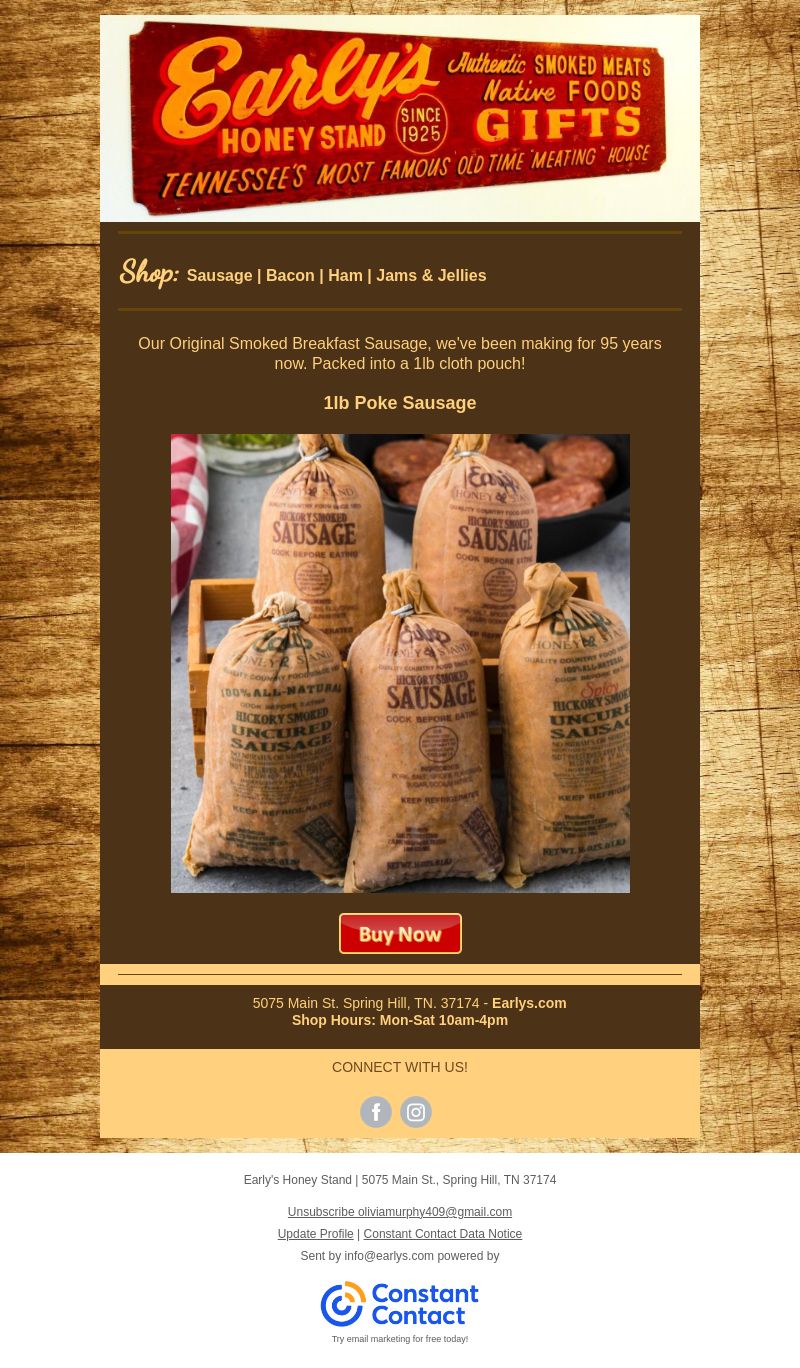The width and height of the screenshot is (800, 1368).
Task: Open Early's Instagram page
Action: (x=416, y=1112)
